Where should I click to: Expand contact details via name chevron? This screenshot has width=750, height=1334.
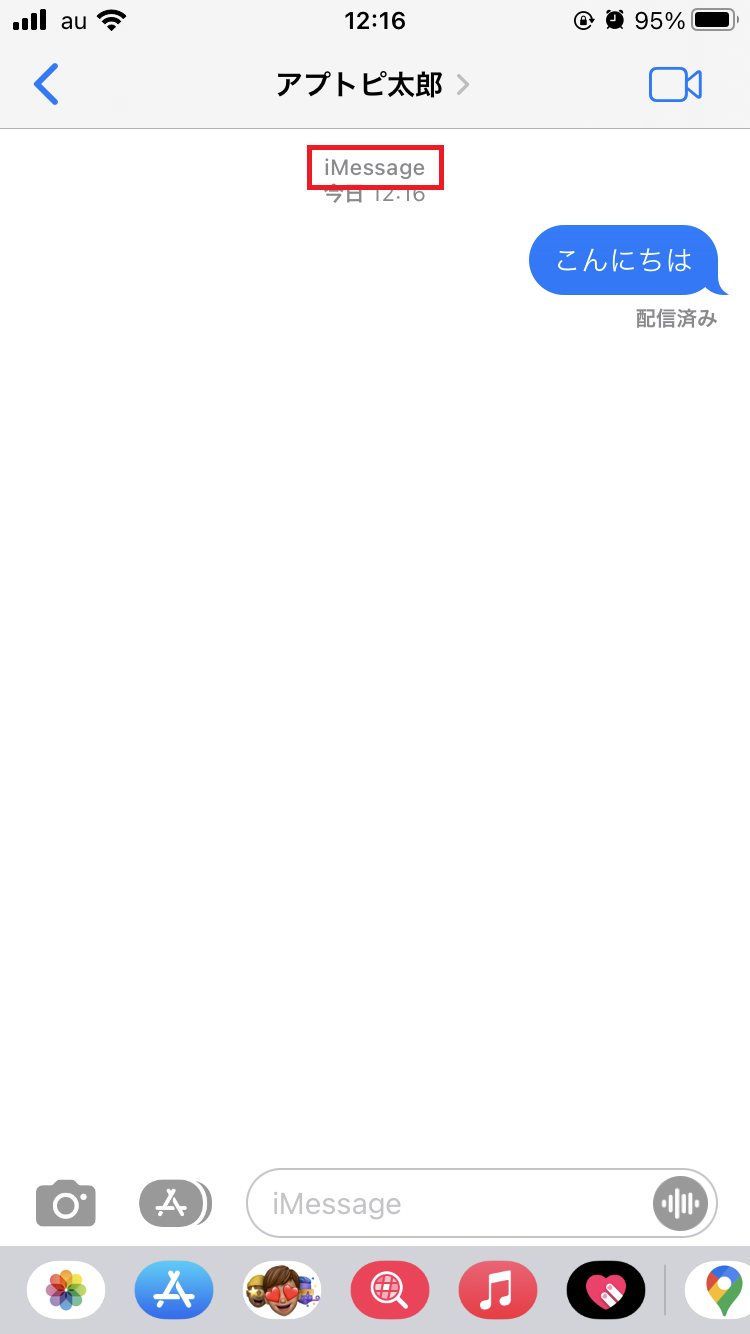tap(461, 85)
